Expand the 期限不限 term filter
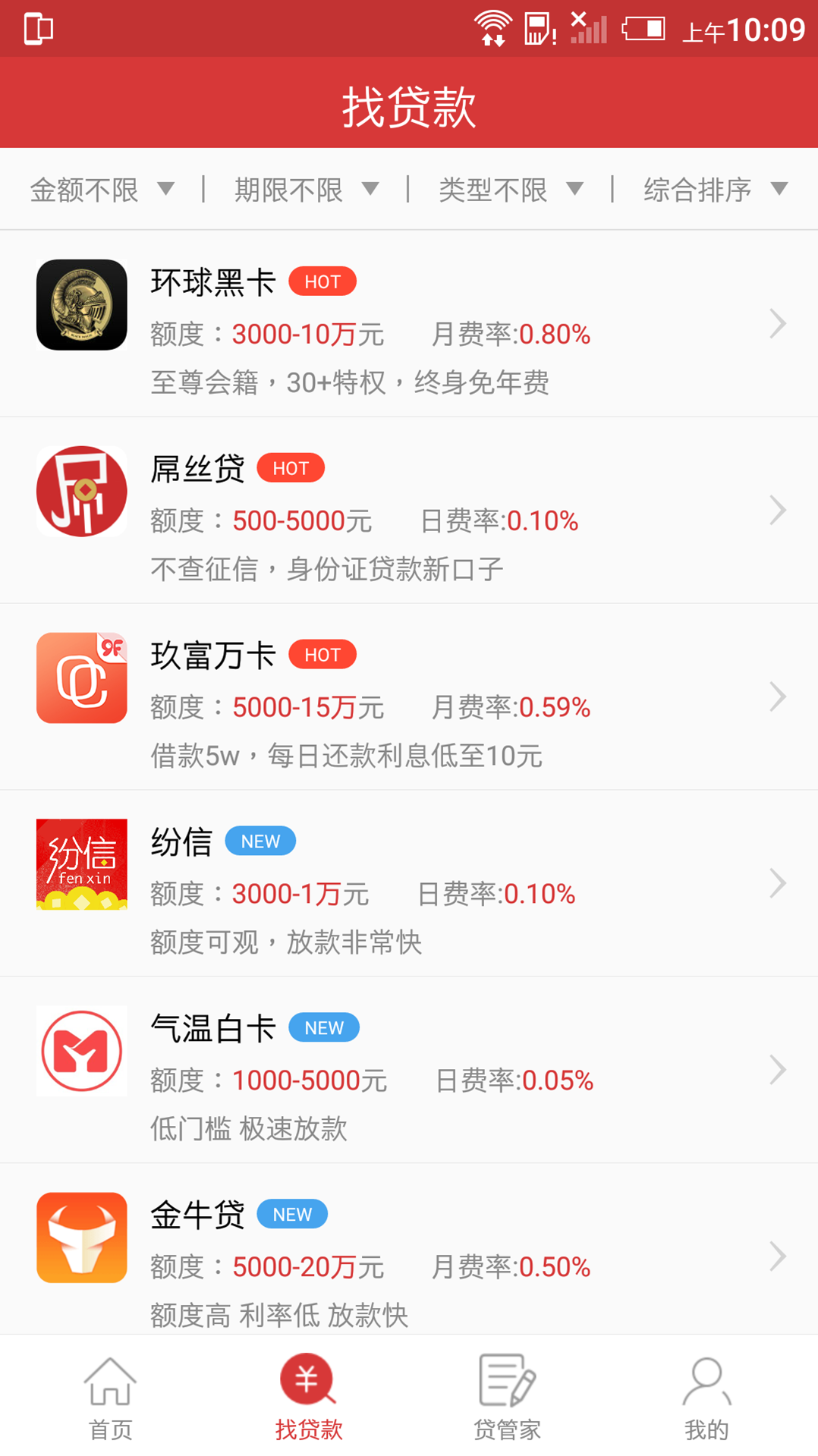This screenshot has height=1456, width=818. (x=307, y=190)
